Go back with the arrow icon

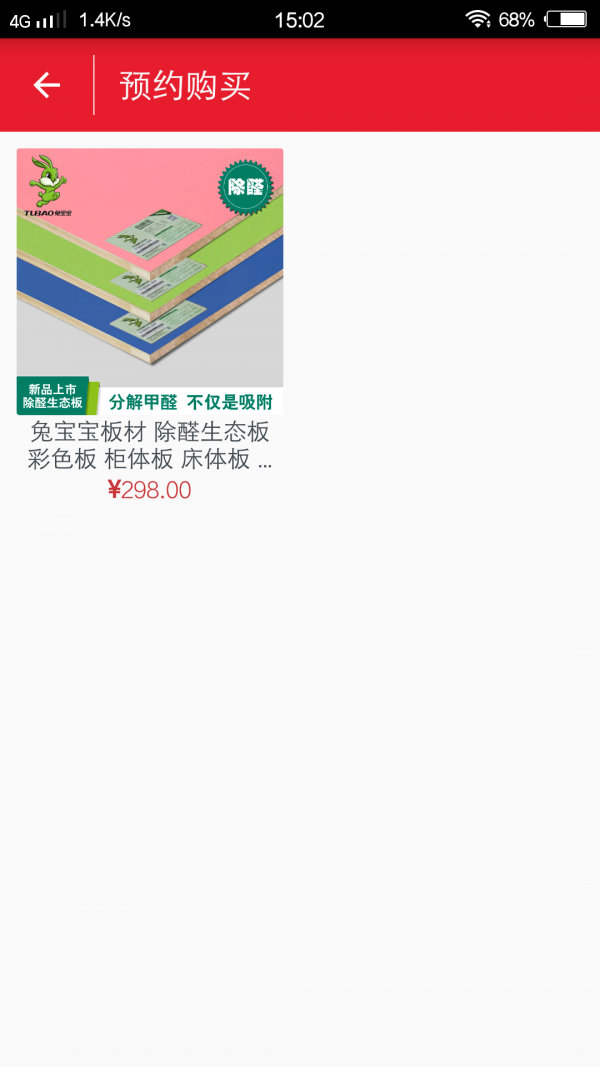tap(47, 86)
